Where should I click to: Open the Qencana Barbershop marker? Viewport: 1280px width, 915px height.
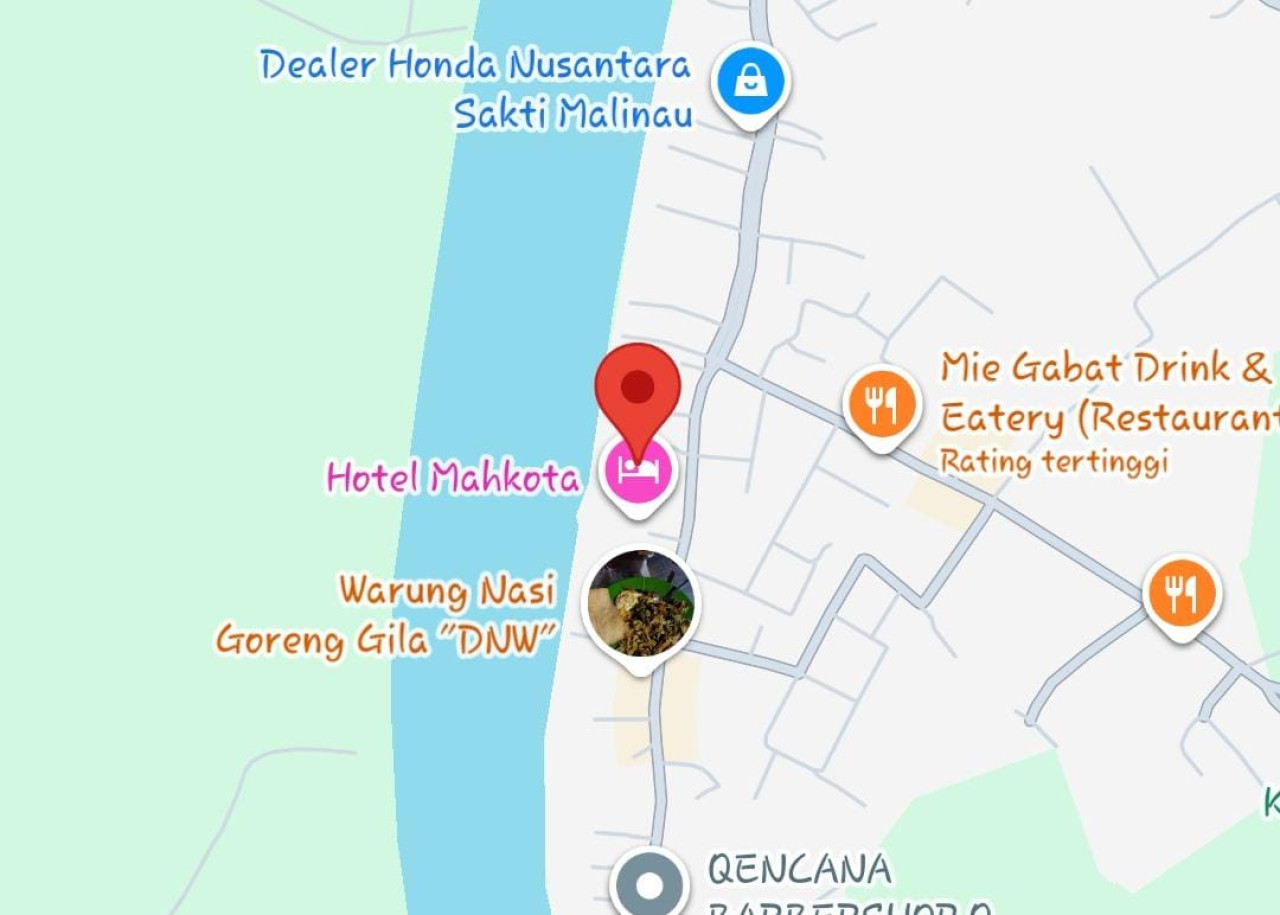650,885
